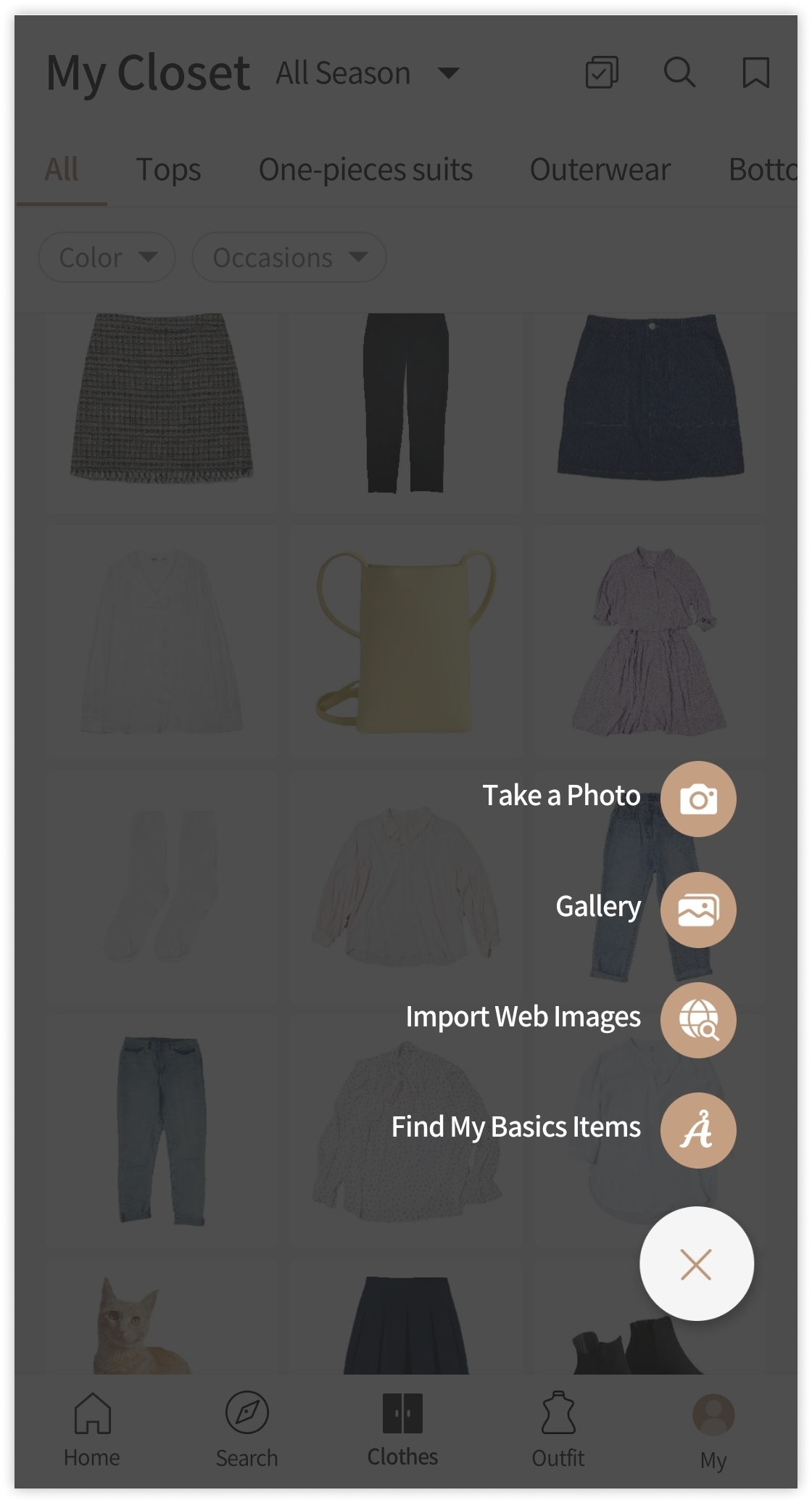Open the yellow bag item
Screen dimensions: 812x1503
click(x=406, y=642)
